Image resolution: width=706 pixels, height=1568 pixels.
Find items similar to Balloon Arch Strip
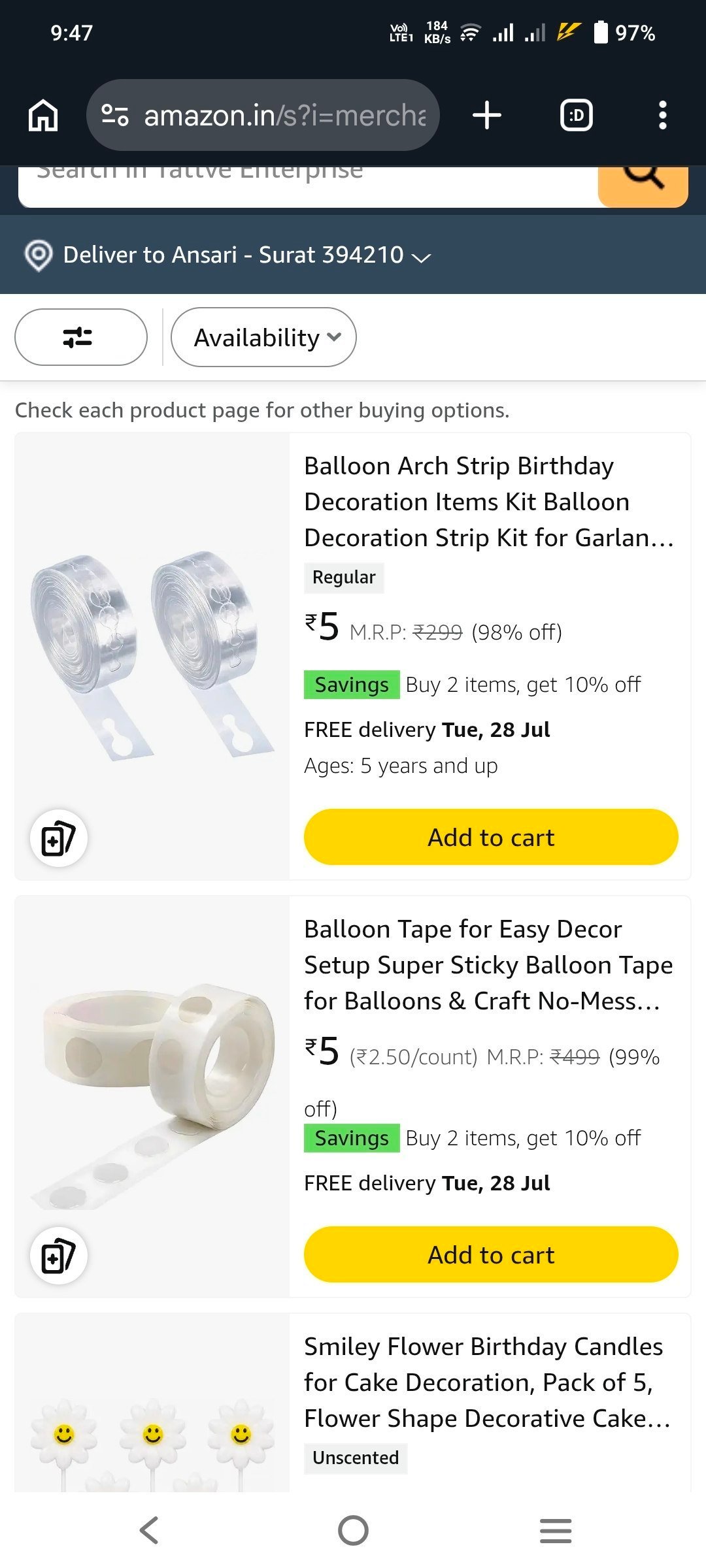tap(59, 839)
